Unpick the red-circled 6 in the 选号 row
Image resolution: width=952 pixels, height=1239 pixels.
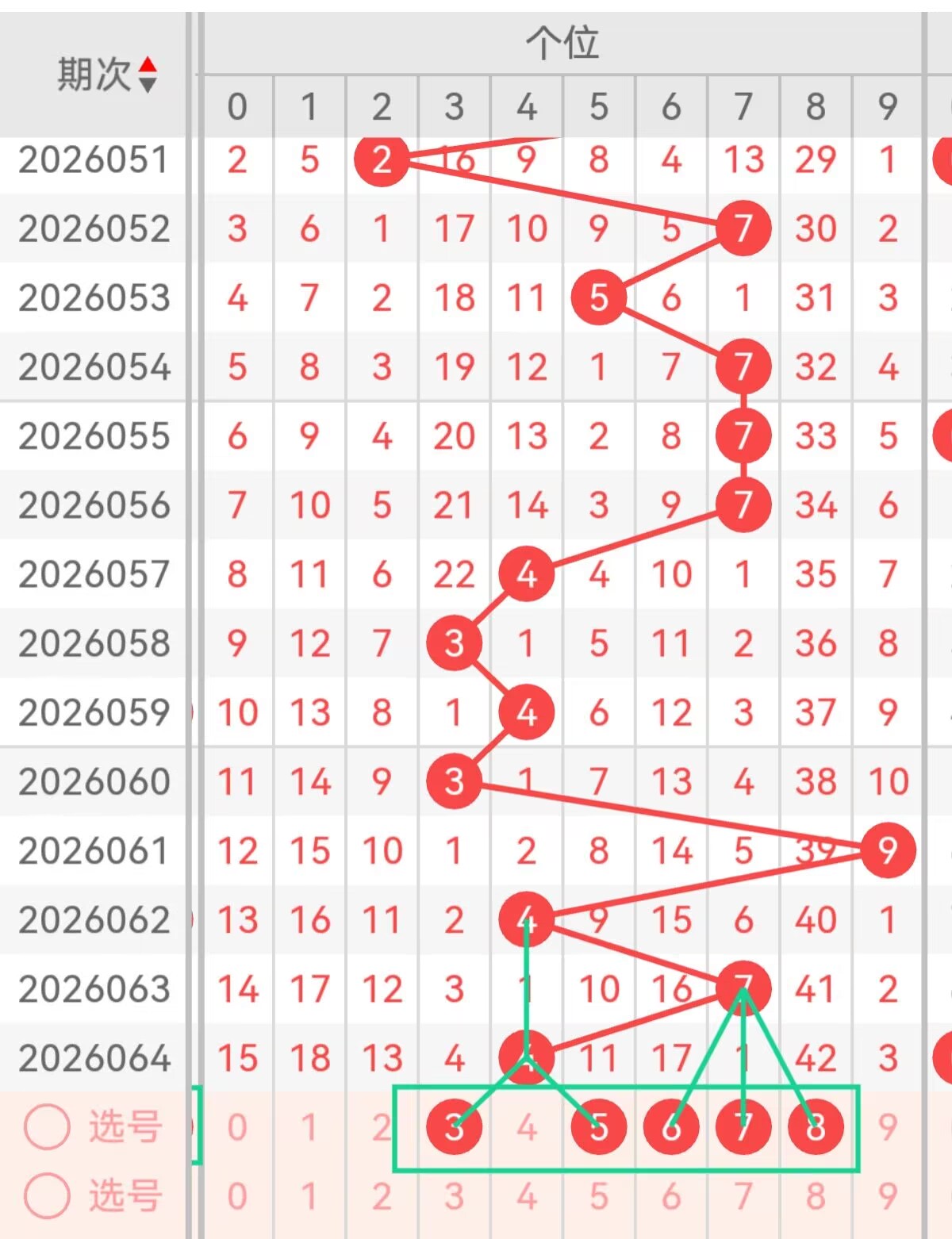pyautogui.click(x=671, y=1126)
